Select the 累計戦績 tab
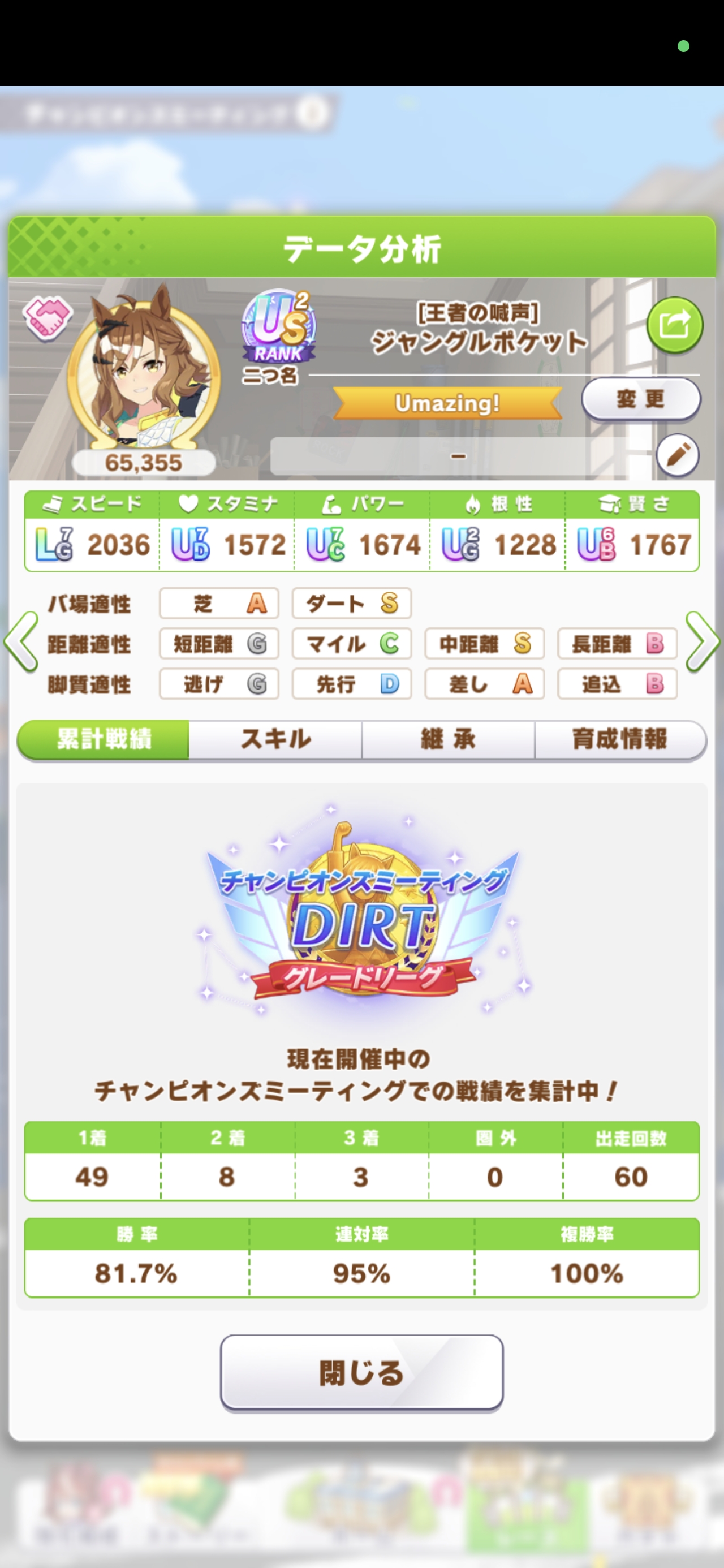Viewport: 724px width, 1568px height. pos(104,739)
